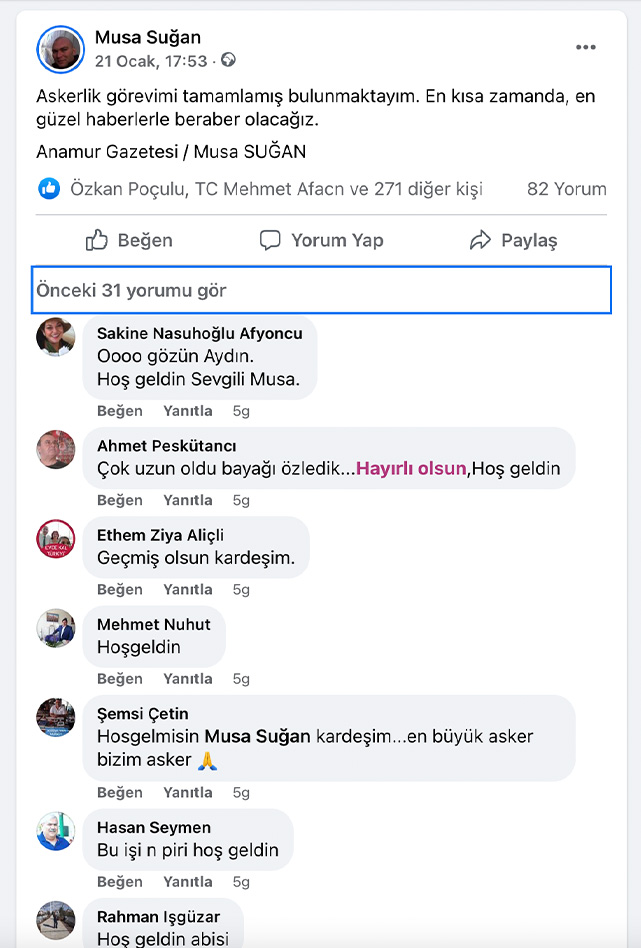Tap Yorum Yap to comment on post
Viewport: 641px width, 948px height.
coord(321,240)
